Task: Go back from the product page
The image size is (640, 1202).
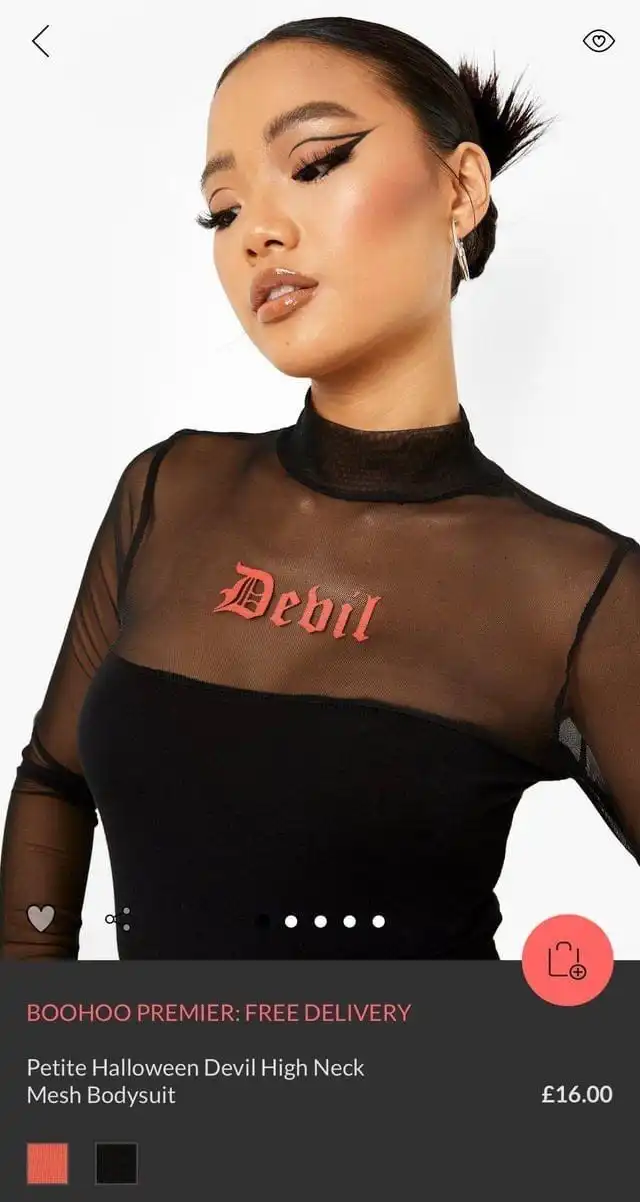Action: (40, 42)
